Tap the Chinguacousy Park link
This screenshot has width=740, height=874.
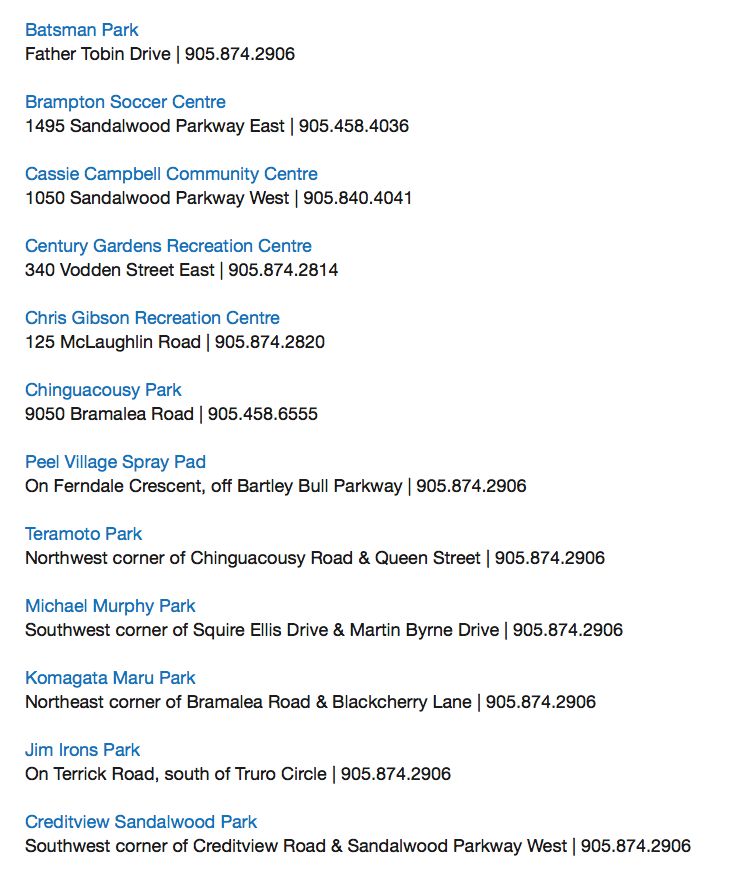coord(103,390)
